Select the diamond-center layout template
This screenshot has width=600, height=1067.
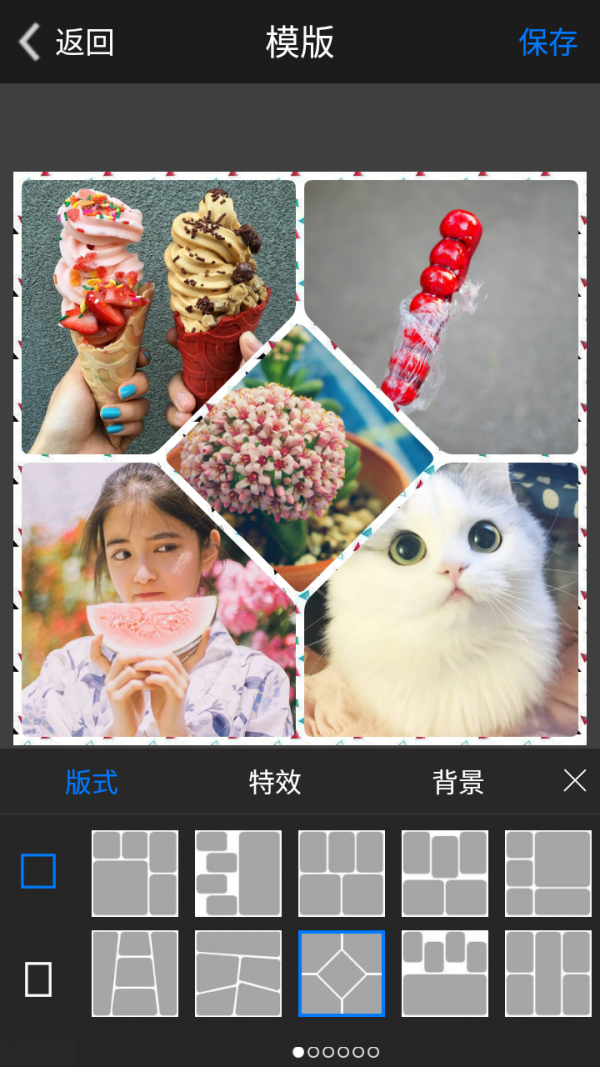click(x=341, y=973)
